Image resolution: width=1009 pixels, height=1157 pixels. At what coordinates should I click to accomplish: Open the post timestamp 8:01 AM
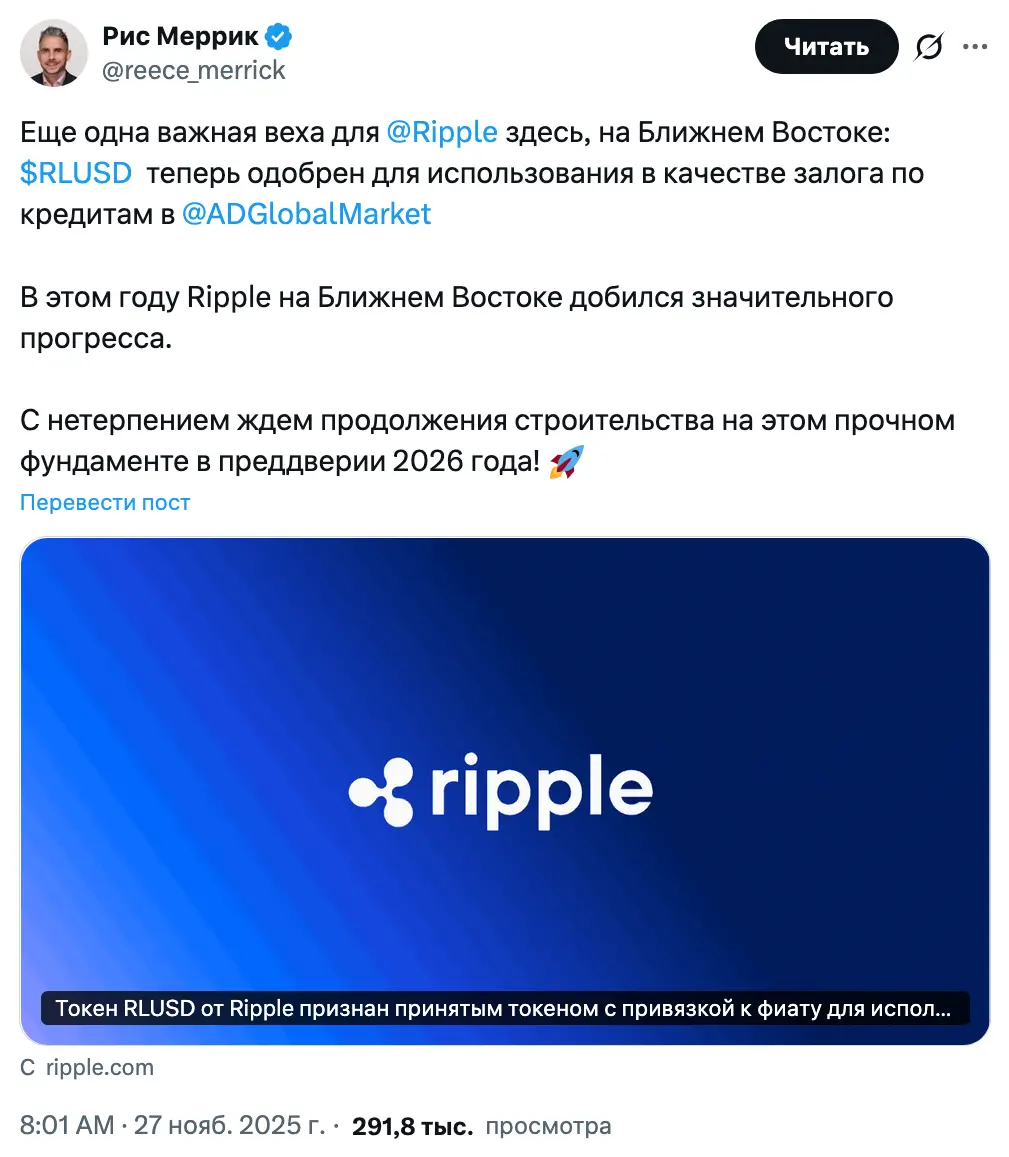(67, 1125)
